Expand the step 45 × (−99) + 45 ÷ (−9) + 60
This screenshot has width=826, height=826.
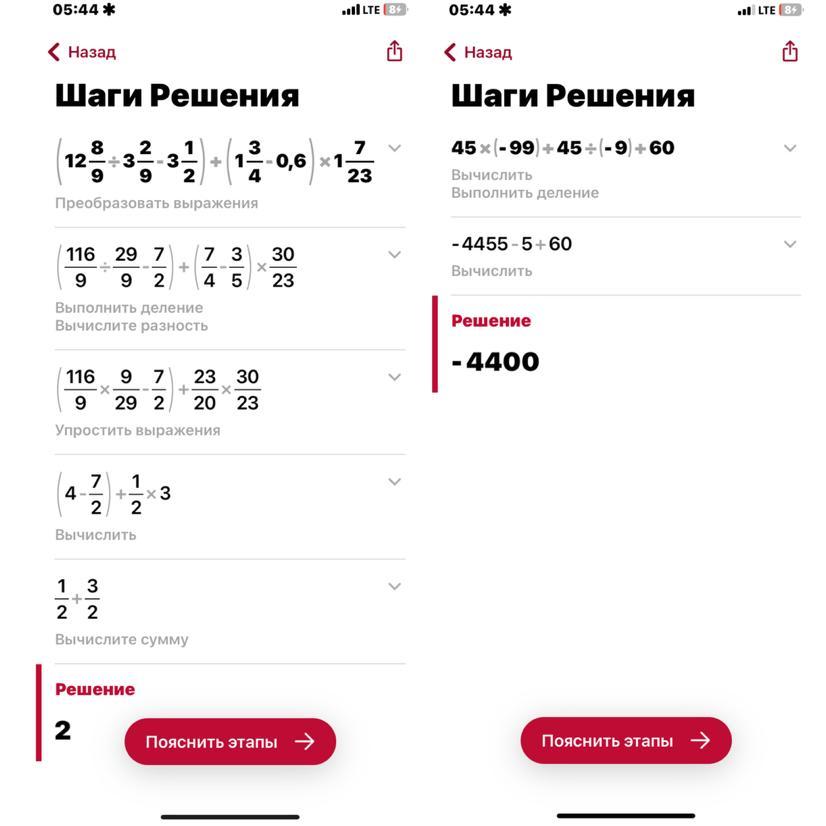790,148
